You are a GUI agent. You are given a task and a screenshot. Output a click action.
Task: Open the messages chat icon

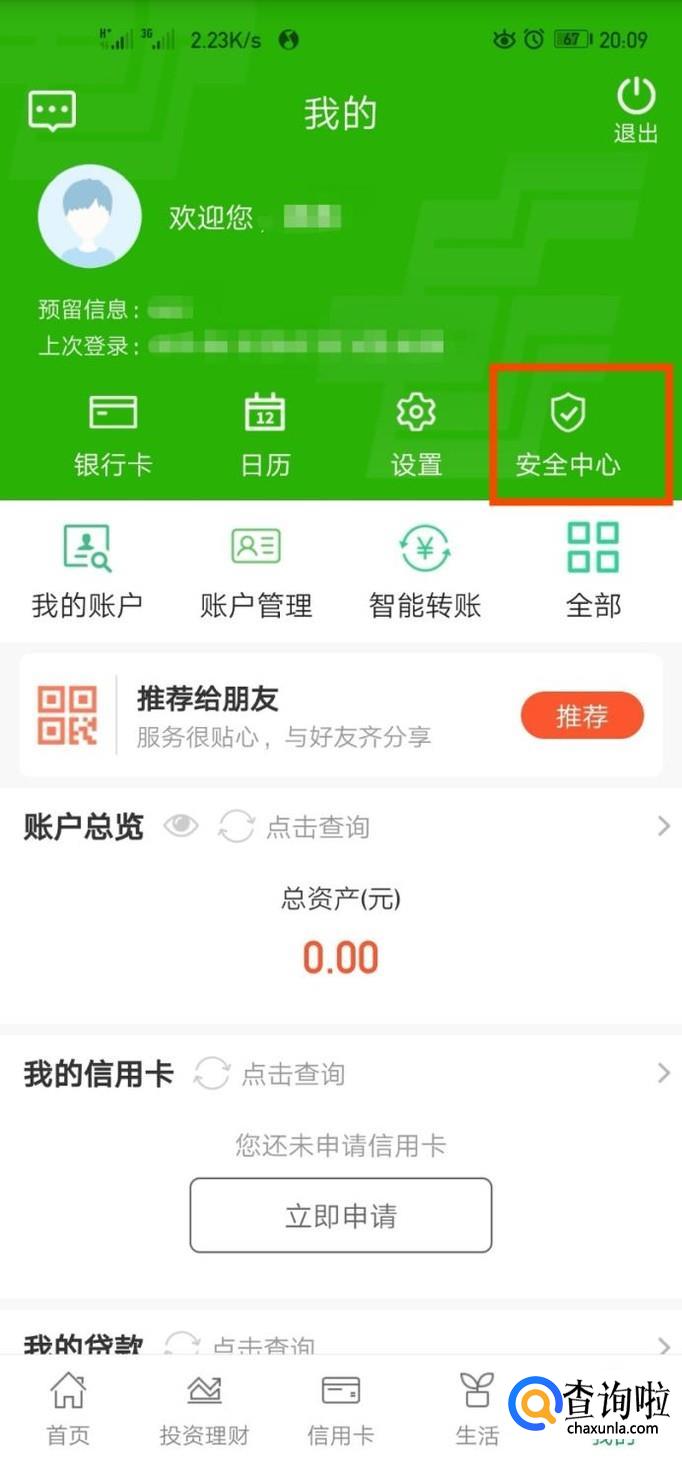[x=52, y=110]
